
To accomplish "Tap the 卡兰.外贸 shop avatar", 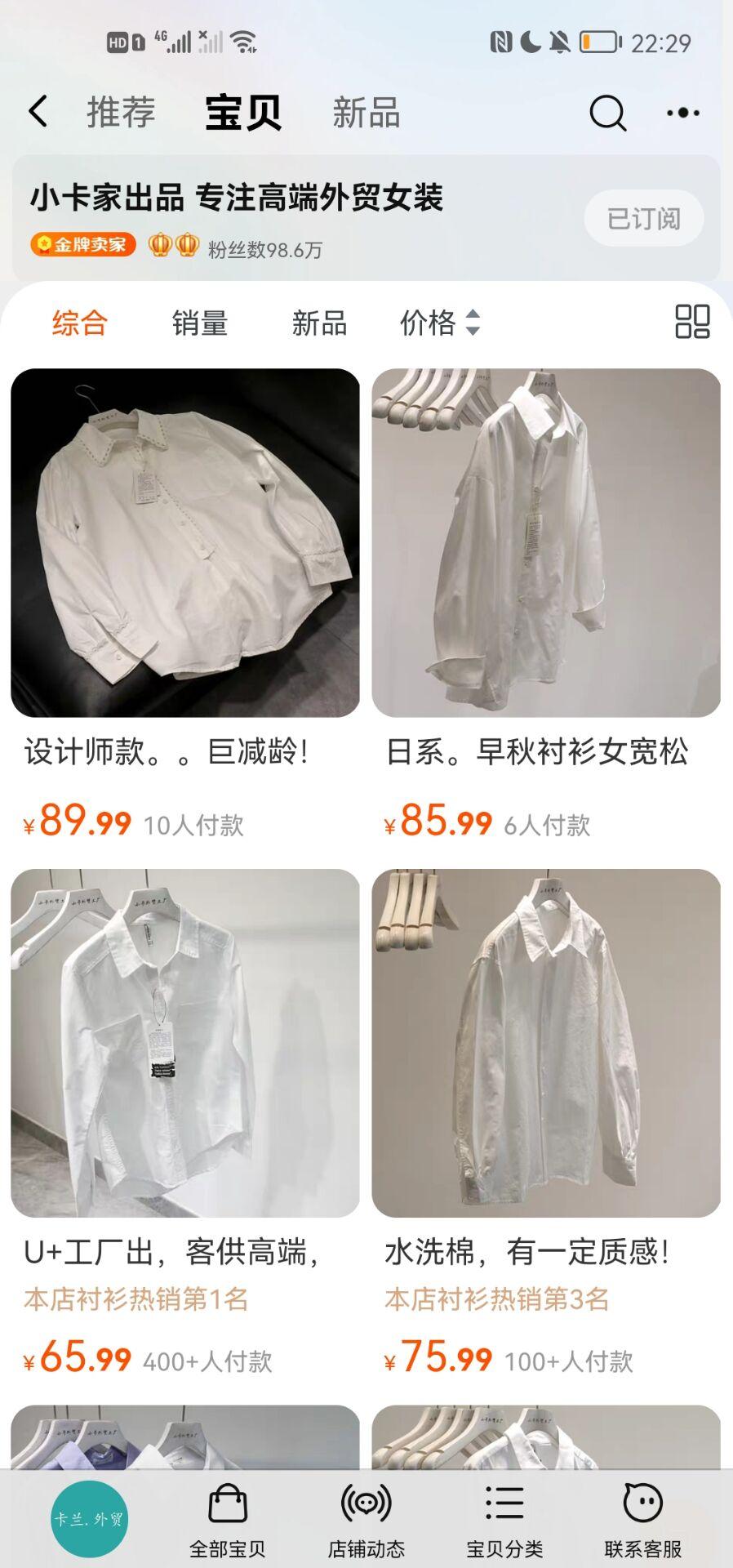I will [89, 1519].
